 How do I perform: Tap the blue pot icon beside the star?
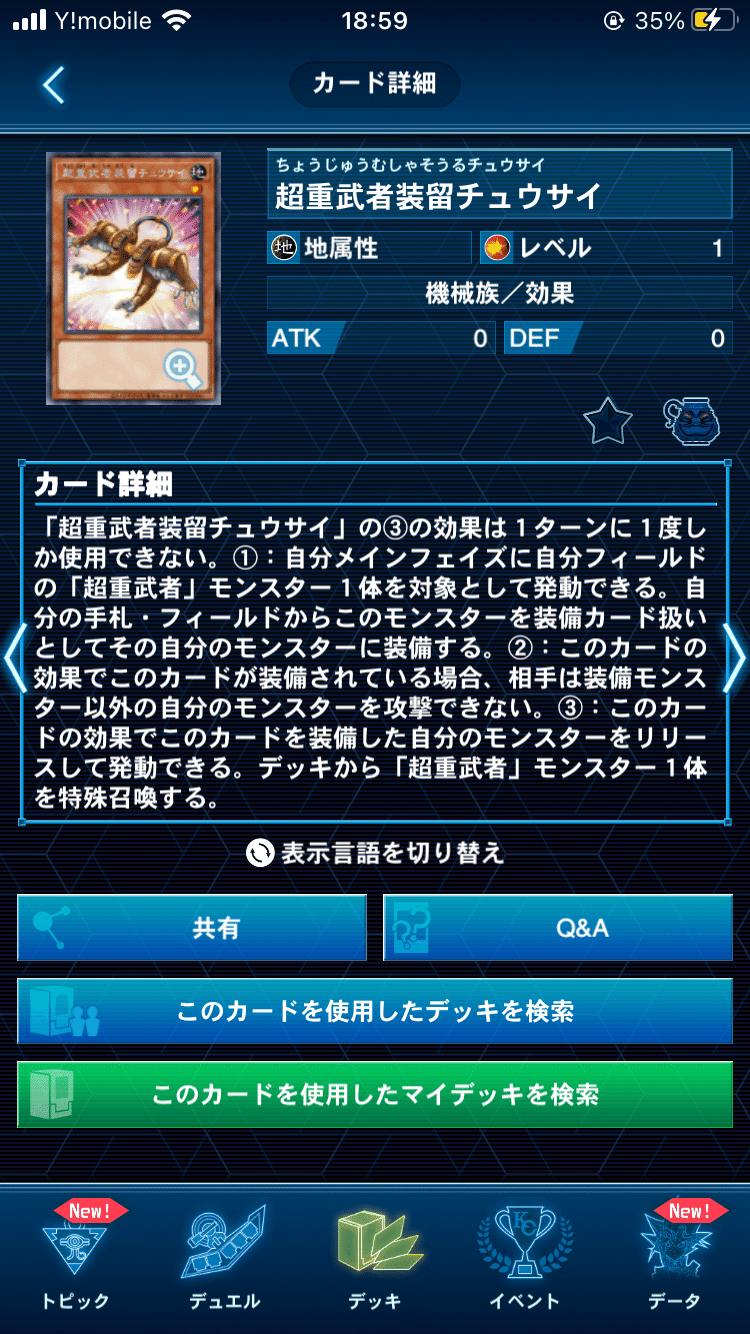pos(692,420)
